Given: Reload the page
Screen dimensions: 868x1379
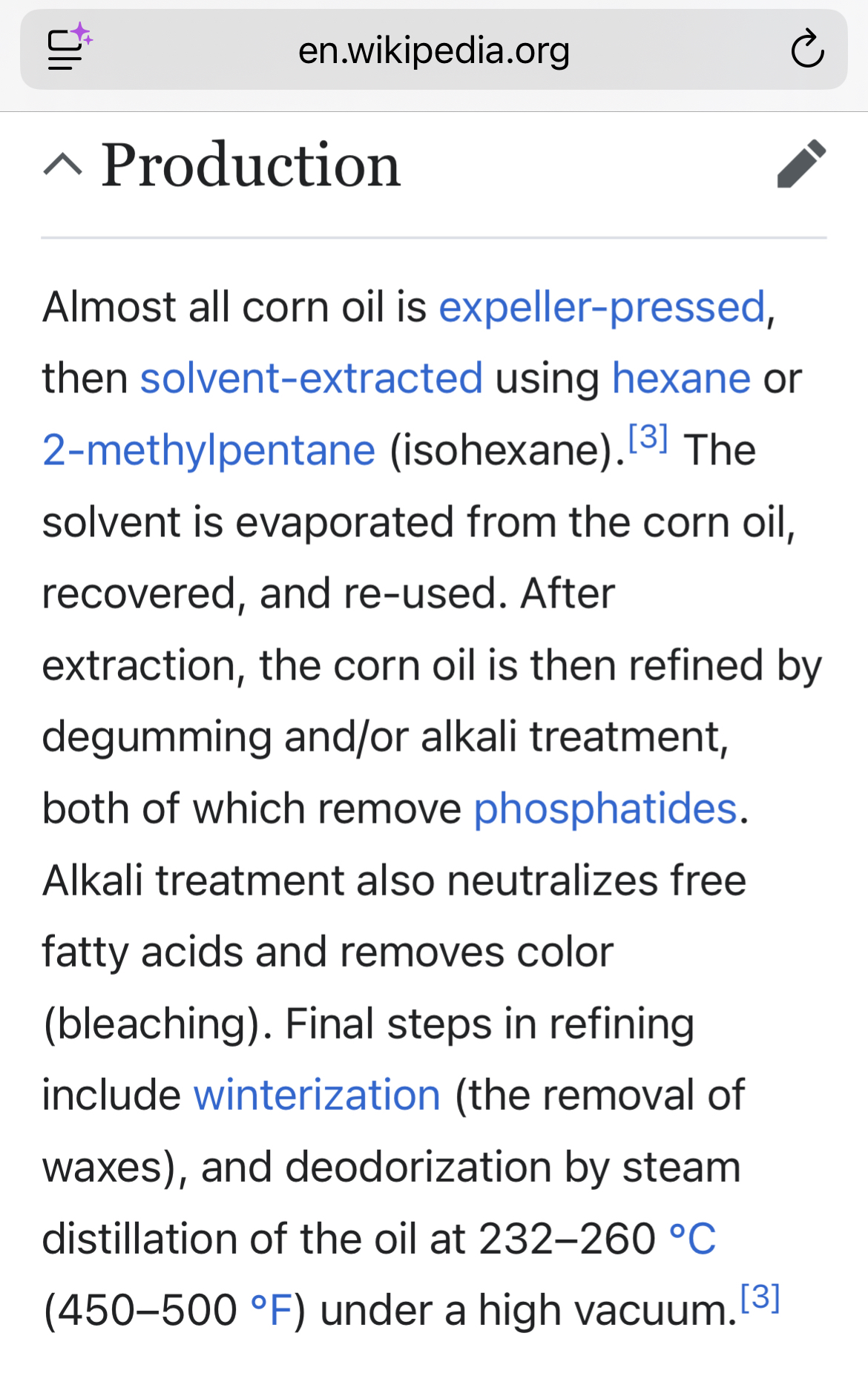Looking at the screenshot, I should click(x=807, y=50).
